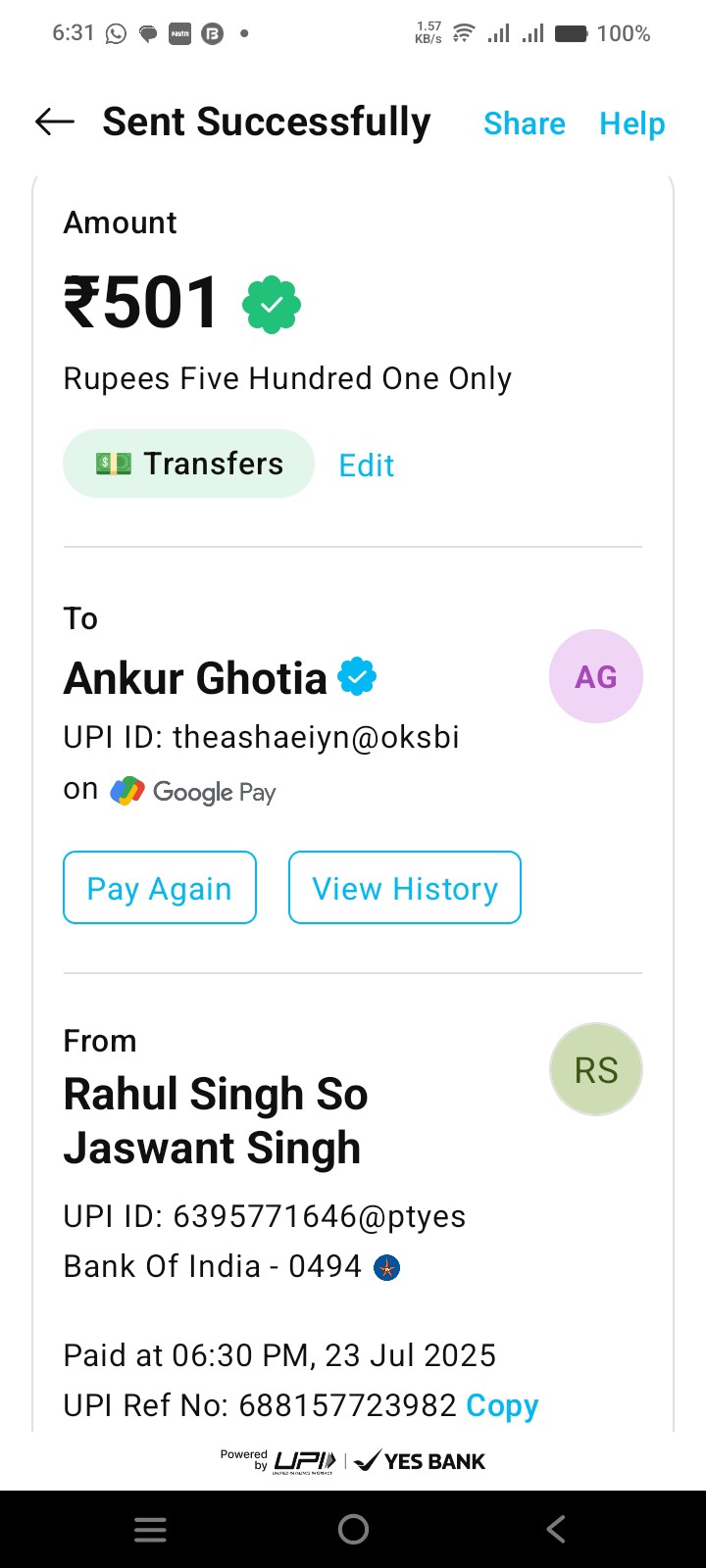The height and width of the screenshot is (1568, 706).
Task: Go to the phone's home screen
Action: coord(353,1529)
